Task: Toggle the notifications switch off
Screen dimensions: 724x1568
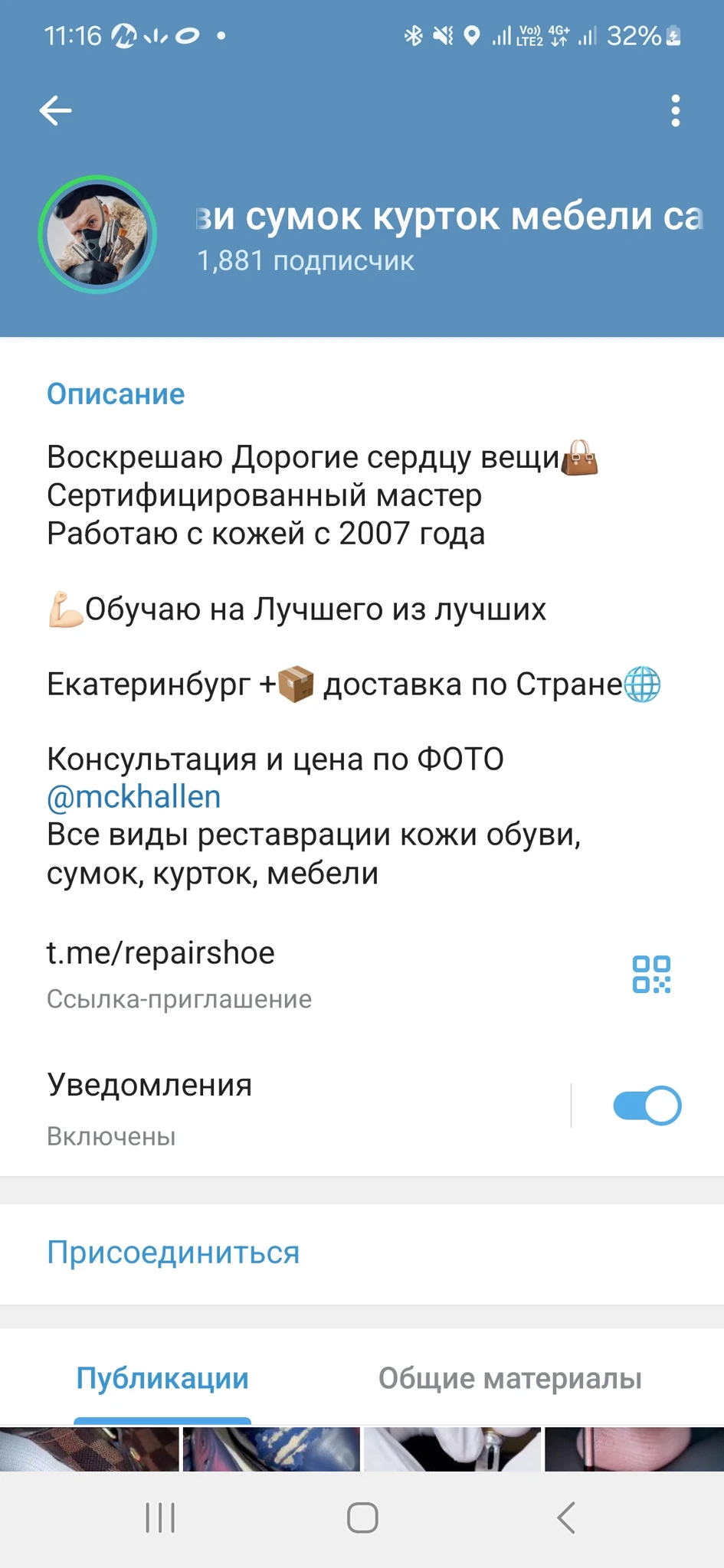Action: coord(647,1106)
